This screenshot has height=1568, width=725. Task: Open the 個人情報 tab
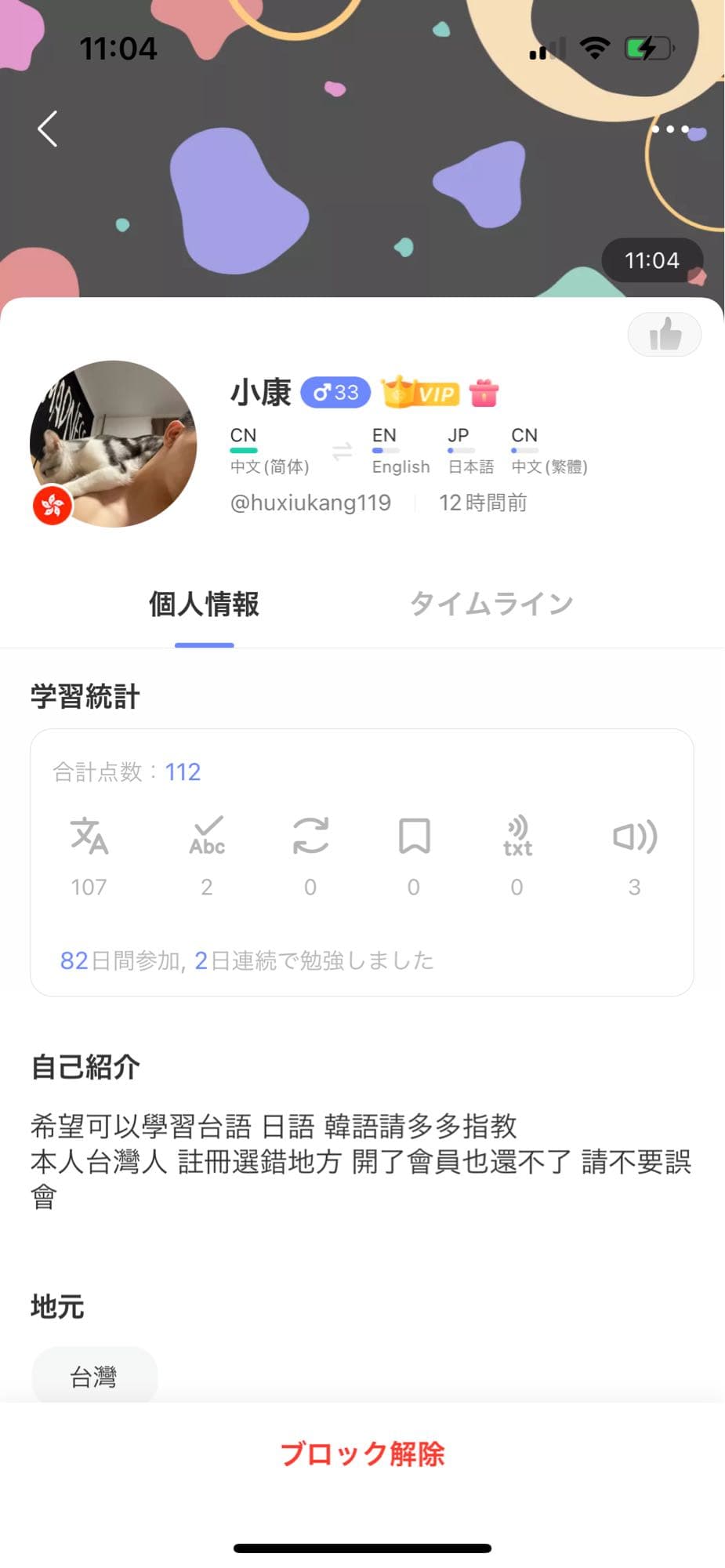tap(204, 604)
